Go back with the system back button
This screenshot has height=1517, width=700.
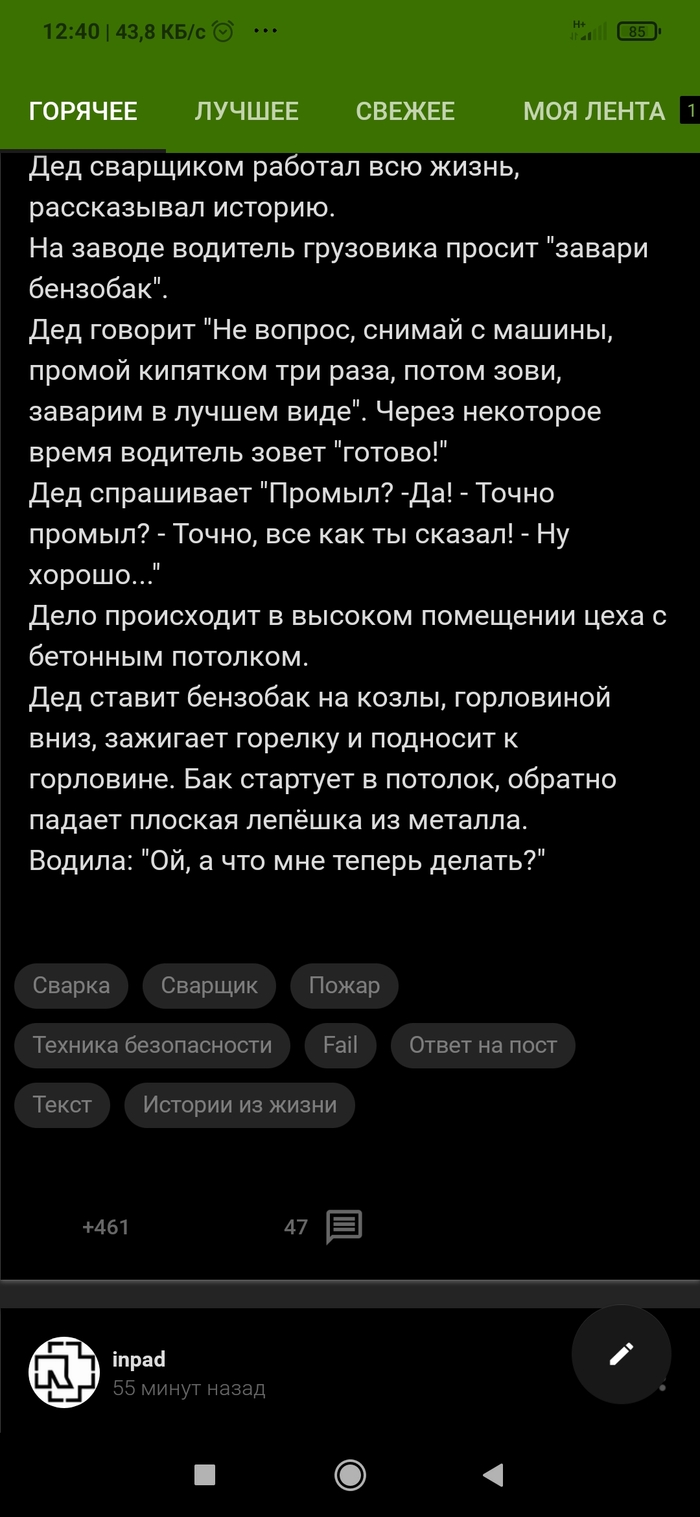(492, 1475)
